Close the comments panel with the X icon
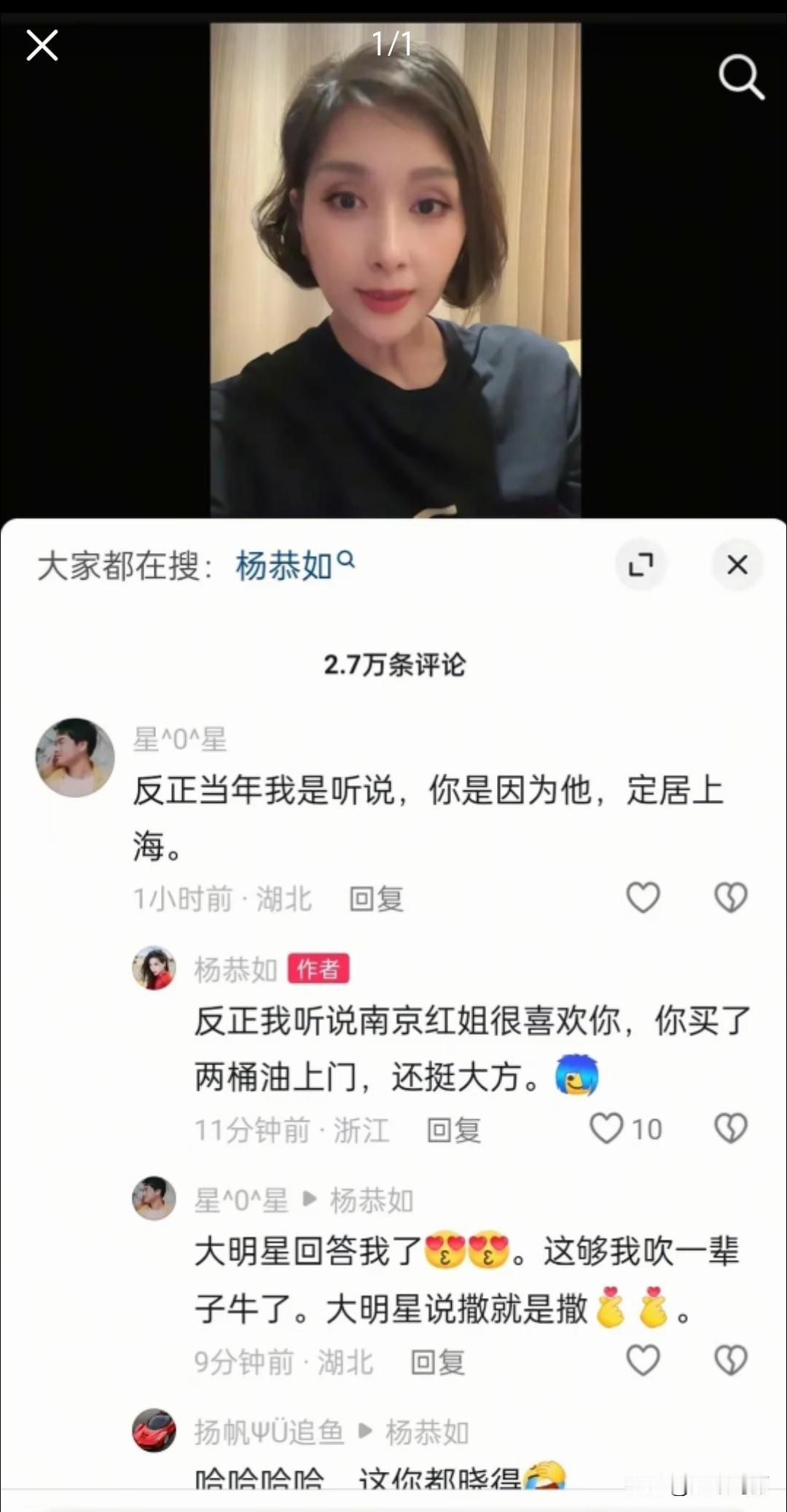The height and width of the screenshot is (1512, 787). (x=737, y=565)
